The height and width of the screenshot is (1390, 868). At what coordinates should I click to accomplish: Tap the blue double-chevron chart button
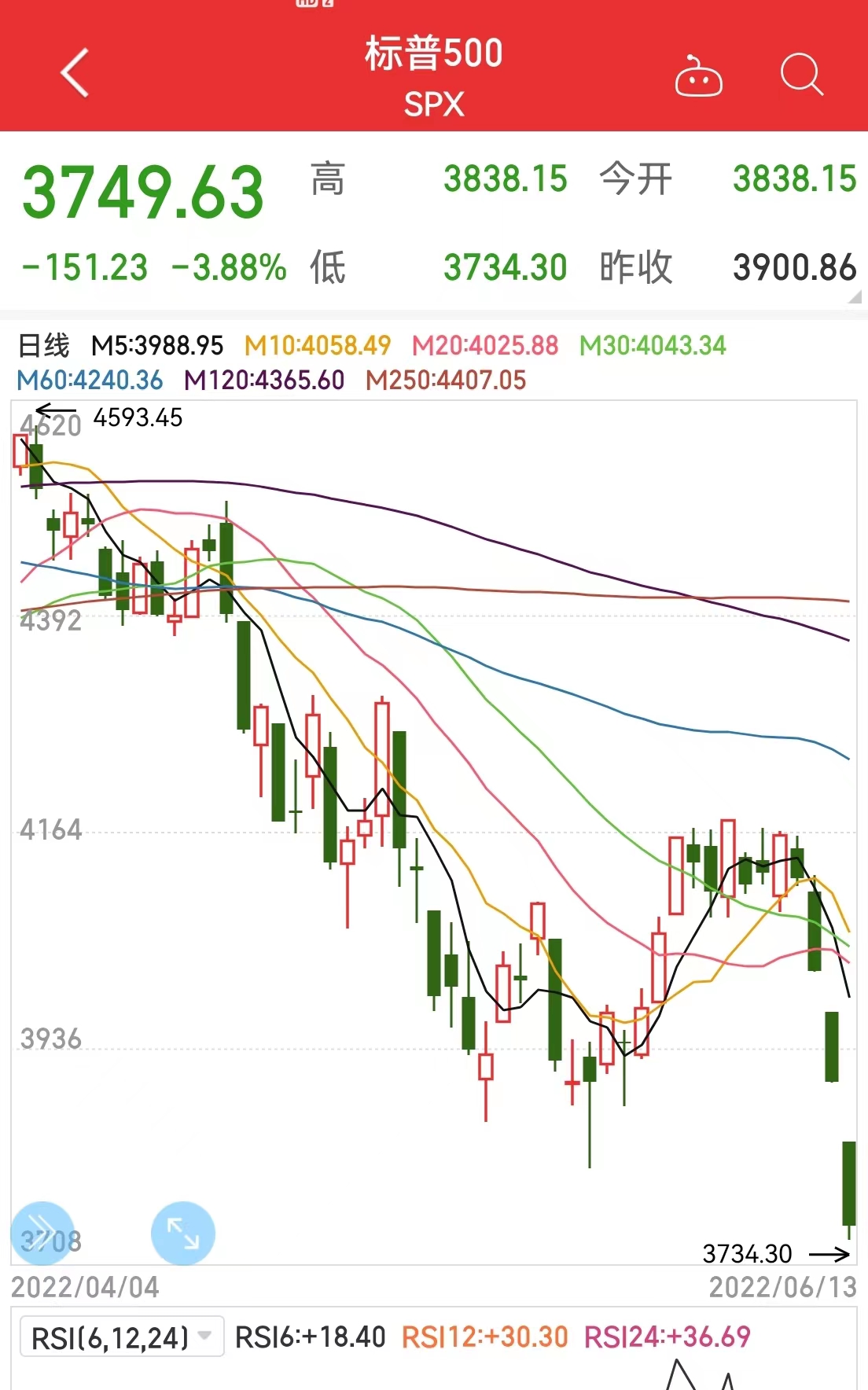click(x=42, y=1231)
